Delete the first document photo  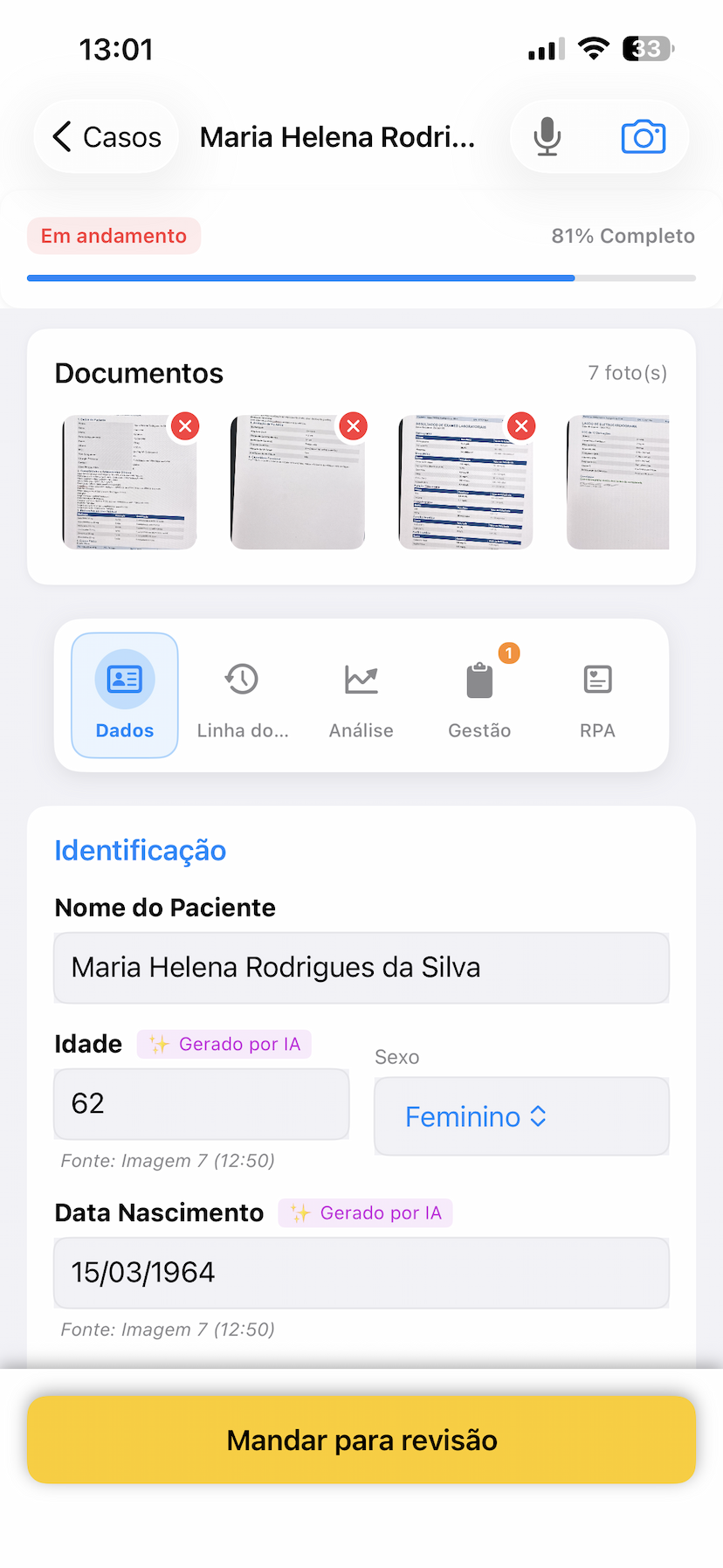(x=184, y=425)
